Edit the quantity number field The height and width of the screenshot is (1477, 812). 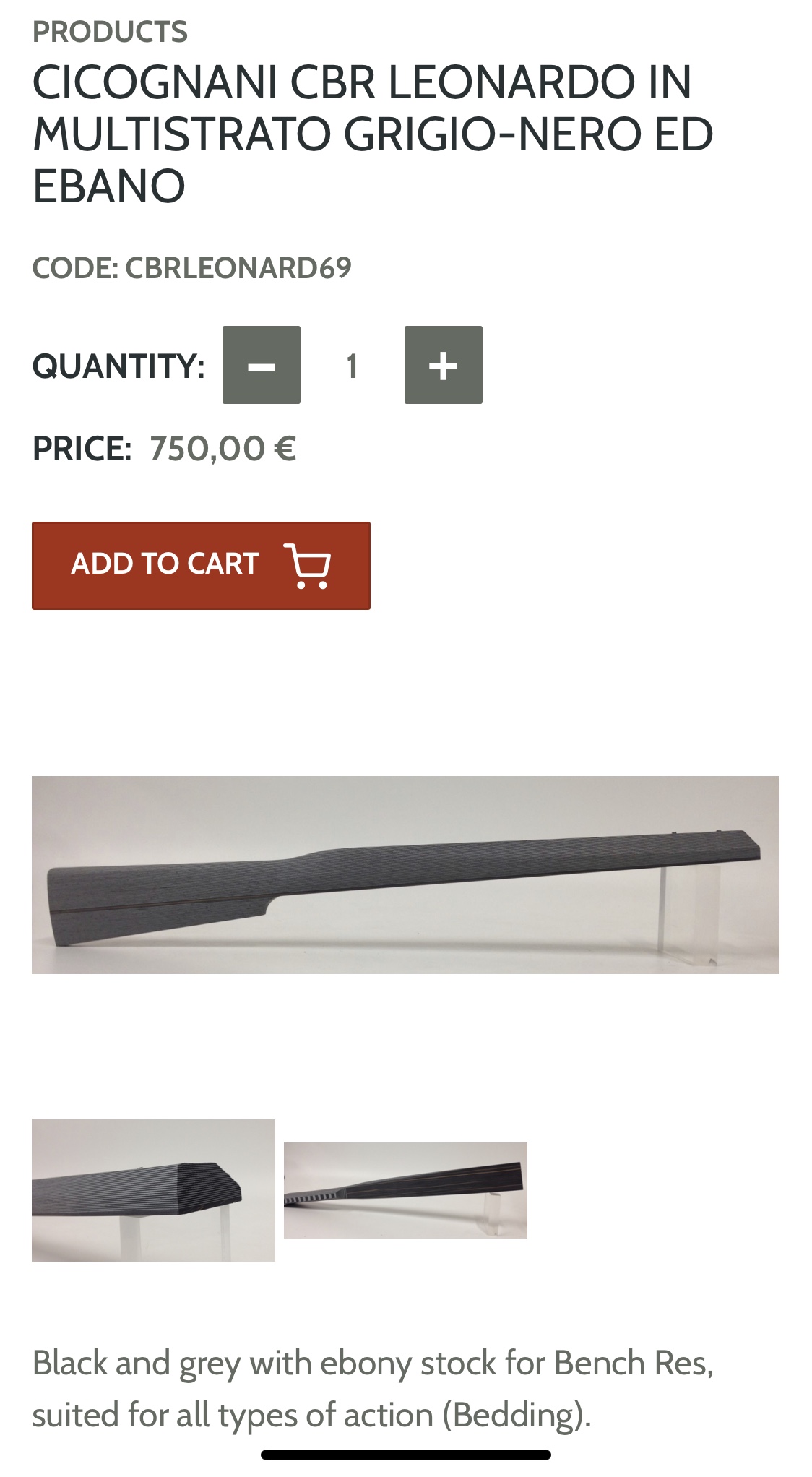pos(352,366)
